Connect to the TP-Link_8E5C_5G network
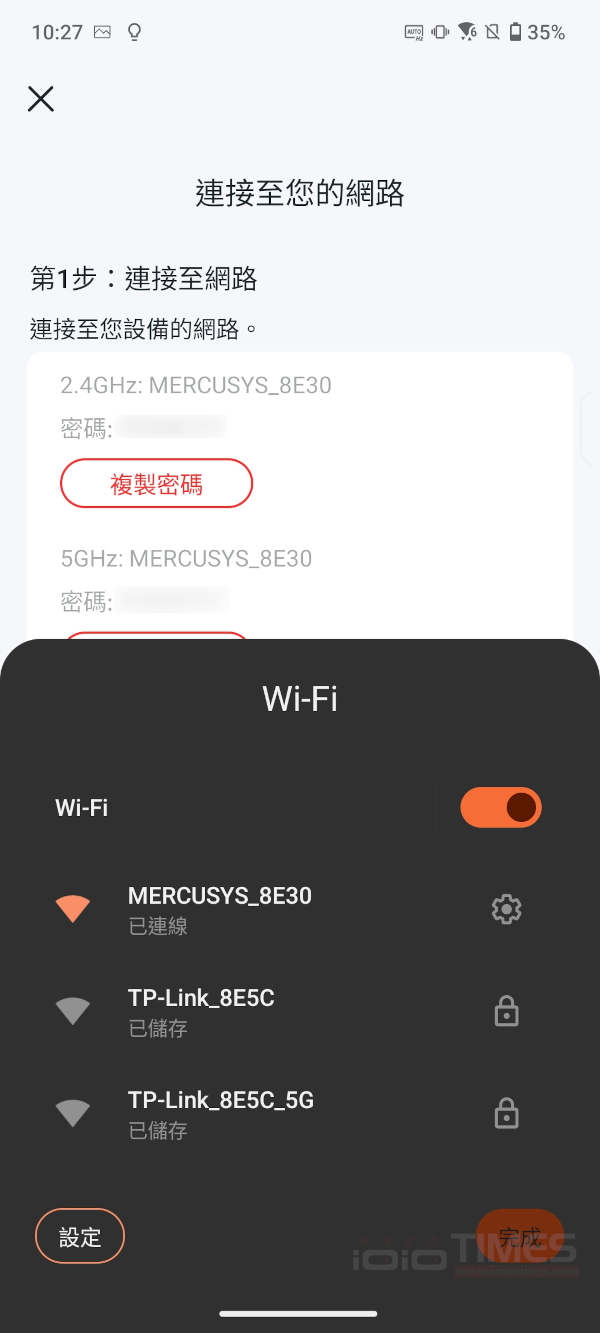 point(221,1113)
